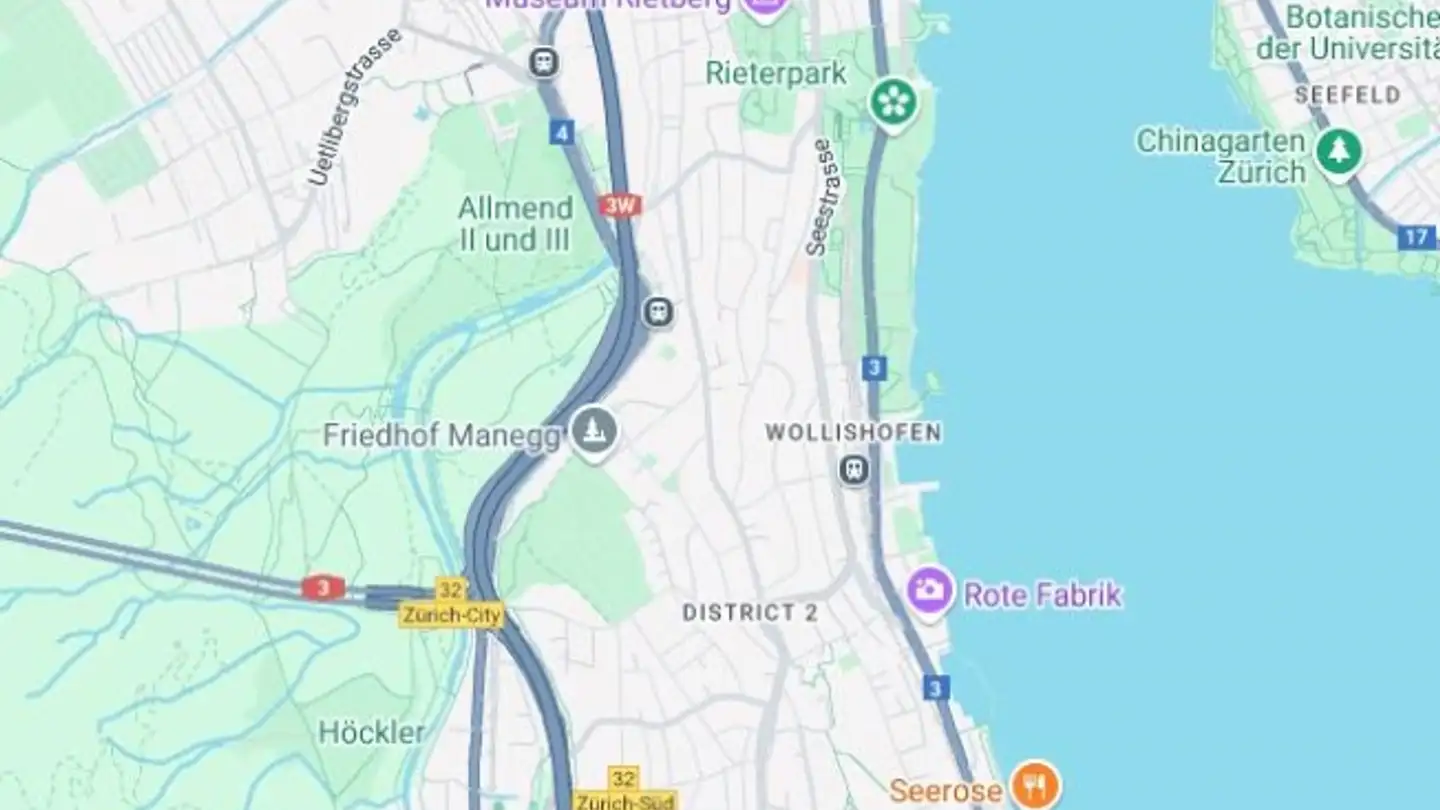Tap the train station icon below Wollishofen label
Image resolution: width=1440 pixels, height=810 pixels.
[x=854, y=469]
